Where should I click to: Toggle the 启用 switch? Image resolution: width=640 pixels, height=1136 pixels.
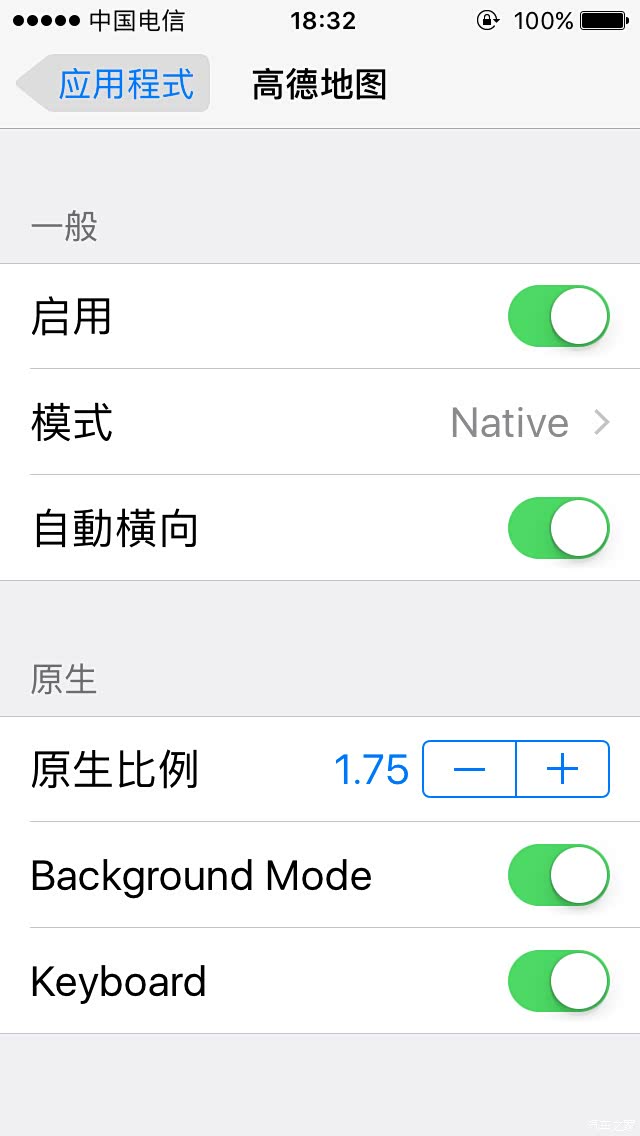click(x=558, y=317)
